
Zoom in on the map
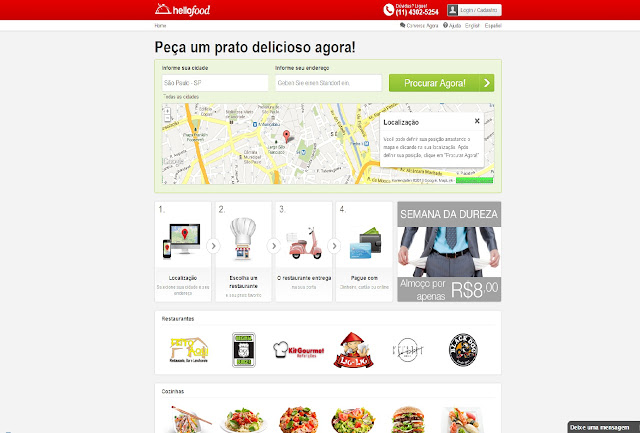(x=167, y=109)
